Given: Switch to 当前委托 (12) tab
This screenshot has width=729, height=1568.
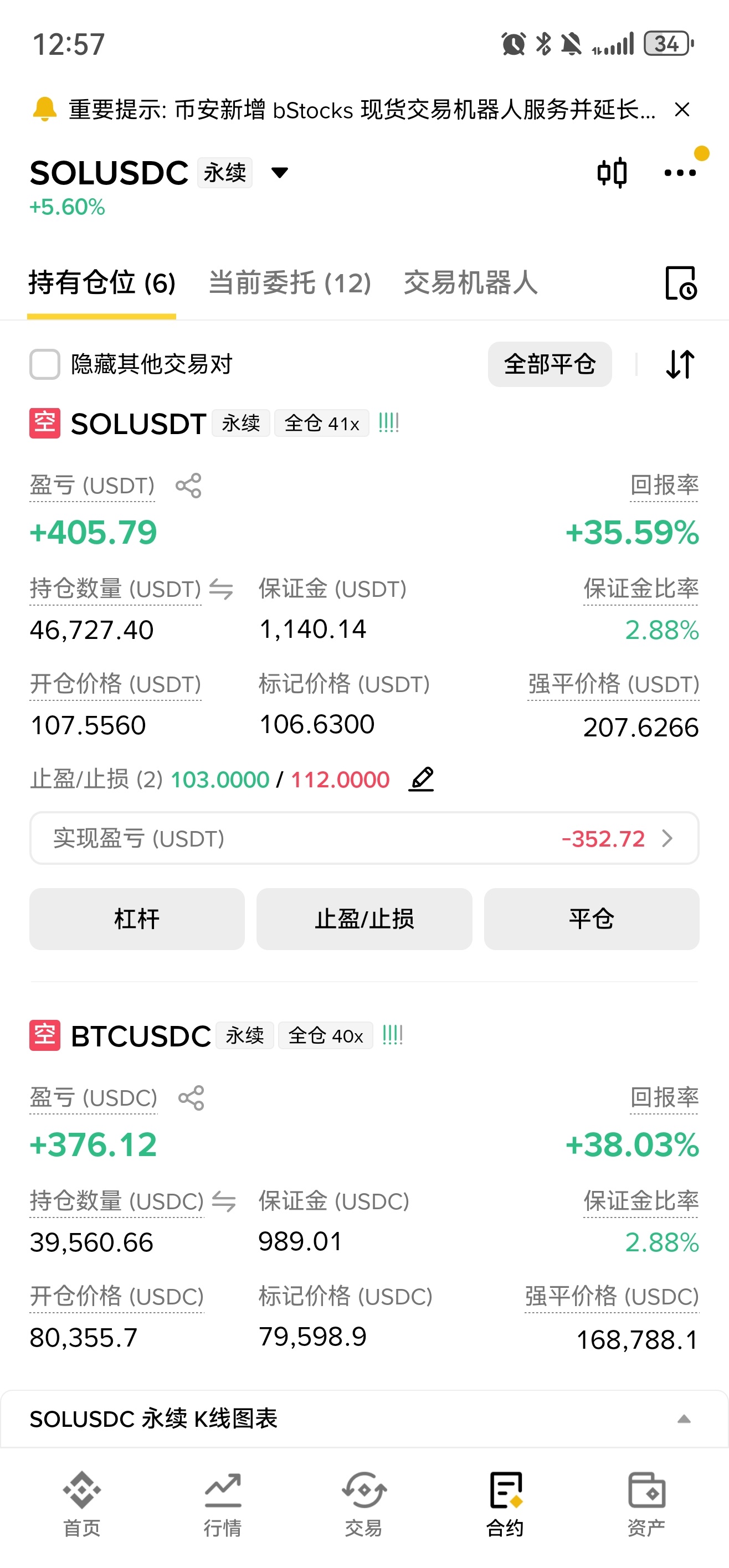Looking at the screenshot, I should click(x=290, y=283).
